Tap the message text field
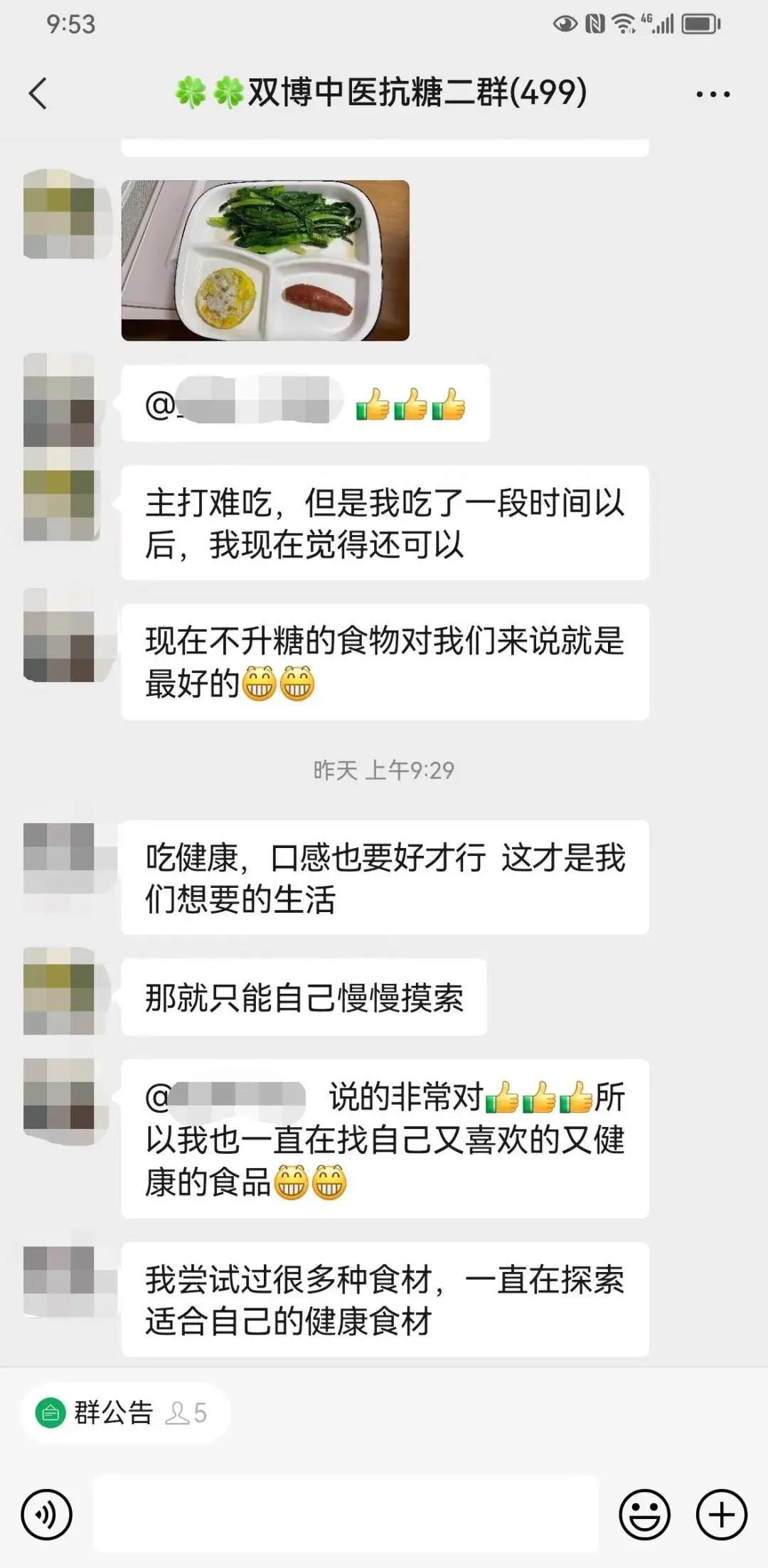 tap(346, 1515)
